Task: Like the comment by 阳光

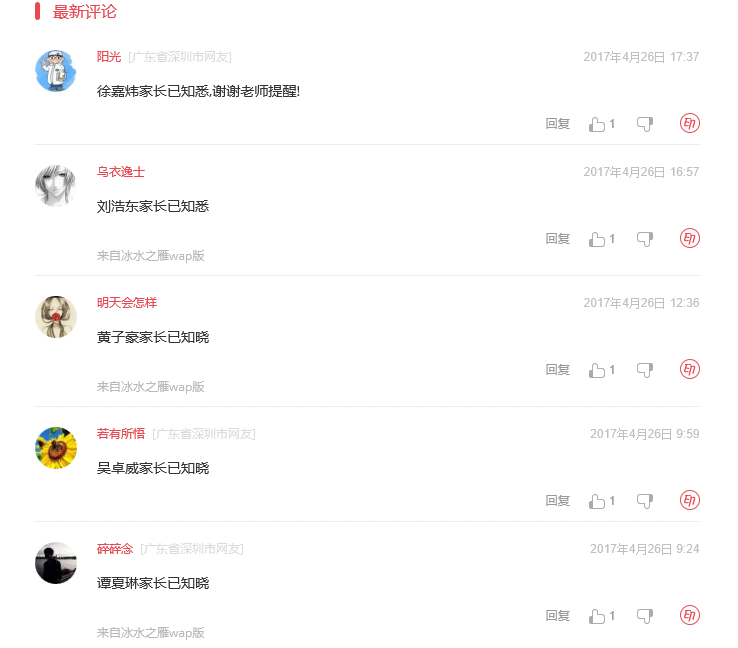Action: coord(598,124)
